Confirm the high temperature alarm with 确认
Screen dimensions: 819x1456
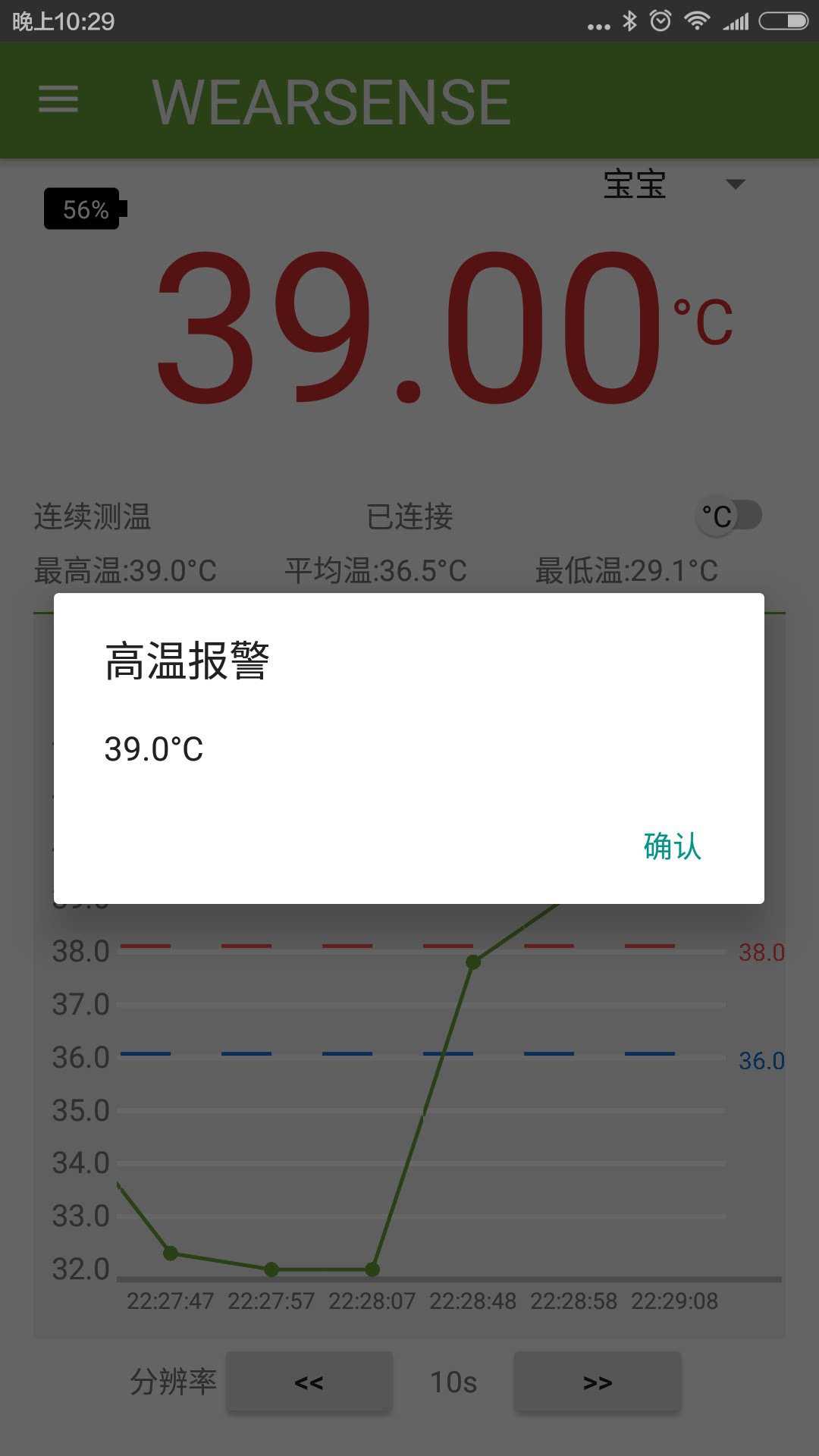(672, 846)
